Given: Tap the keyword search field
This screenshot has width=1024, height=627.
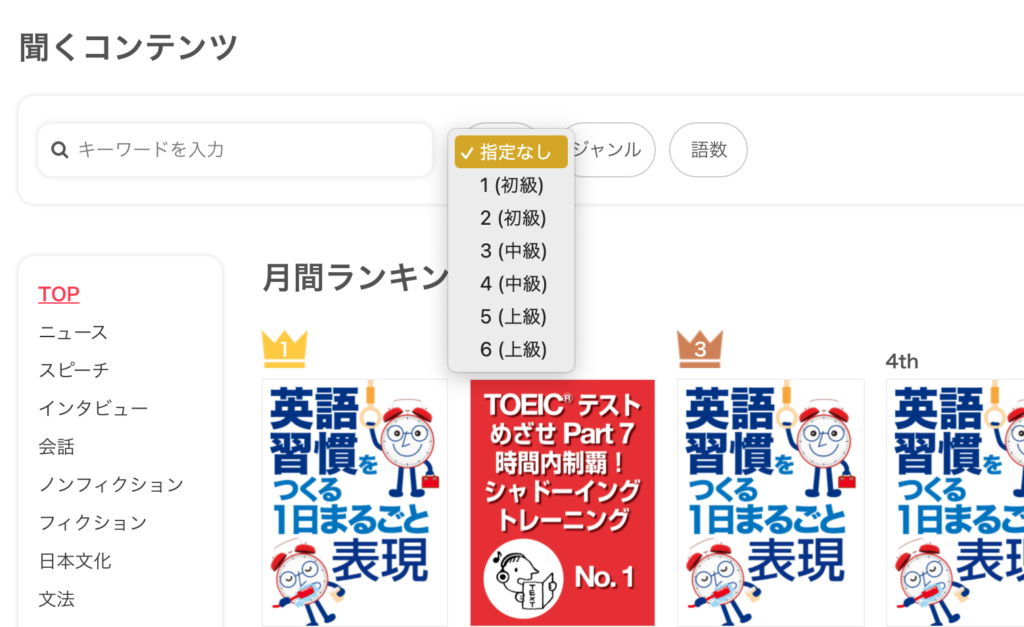Looking at the screenshot, I should point(240,150).
